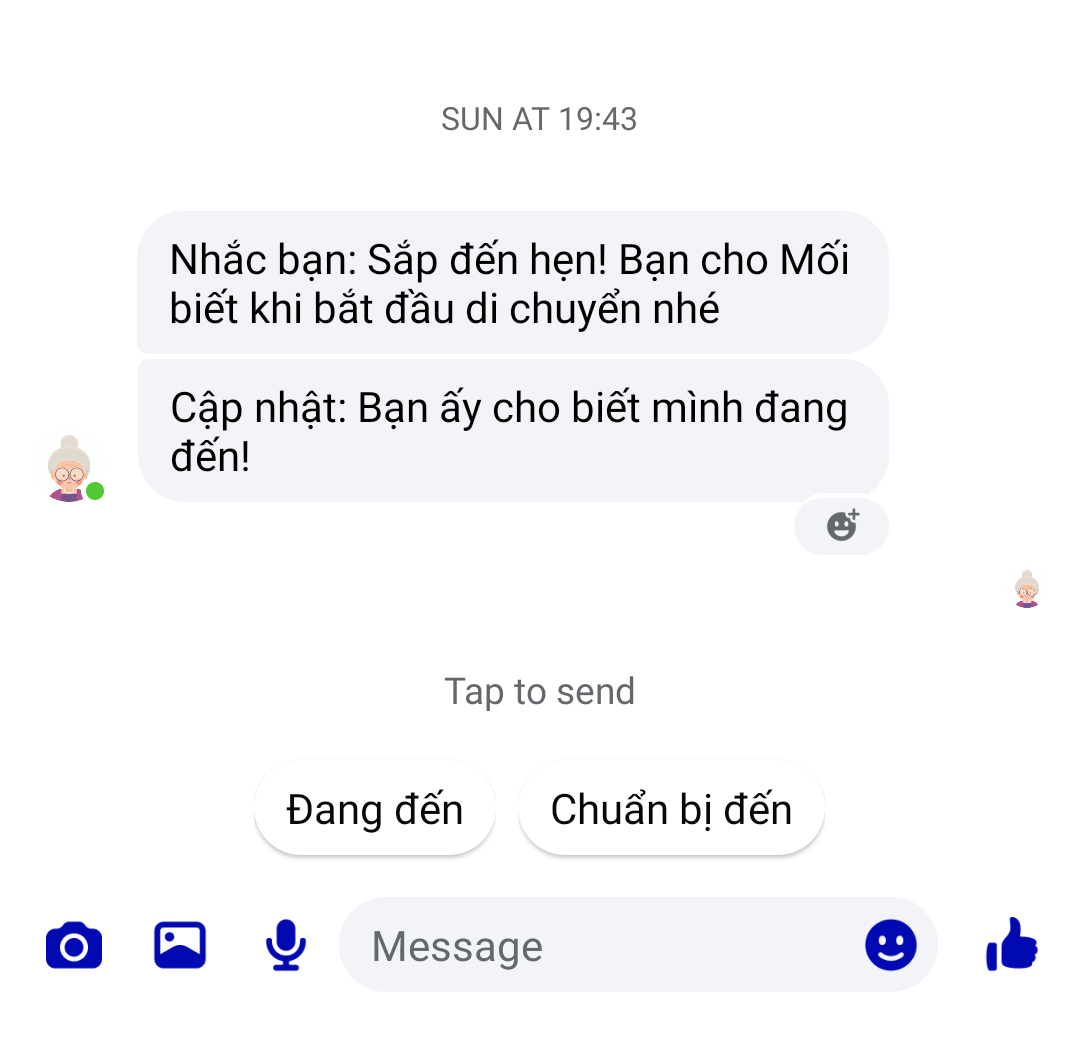Open the emoji picker in message box
This screenshot has width=1080, height=1053.
[890, 945]
